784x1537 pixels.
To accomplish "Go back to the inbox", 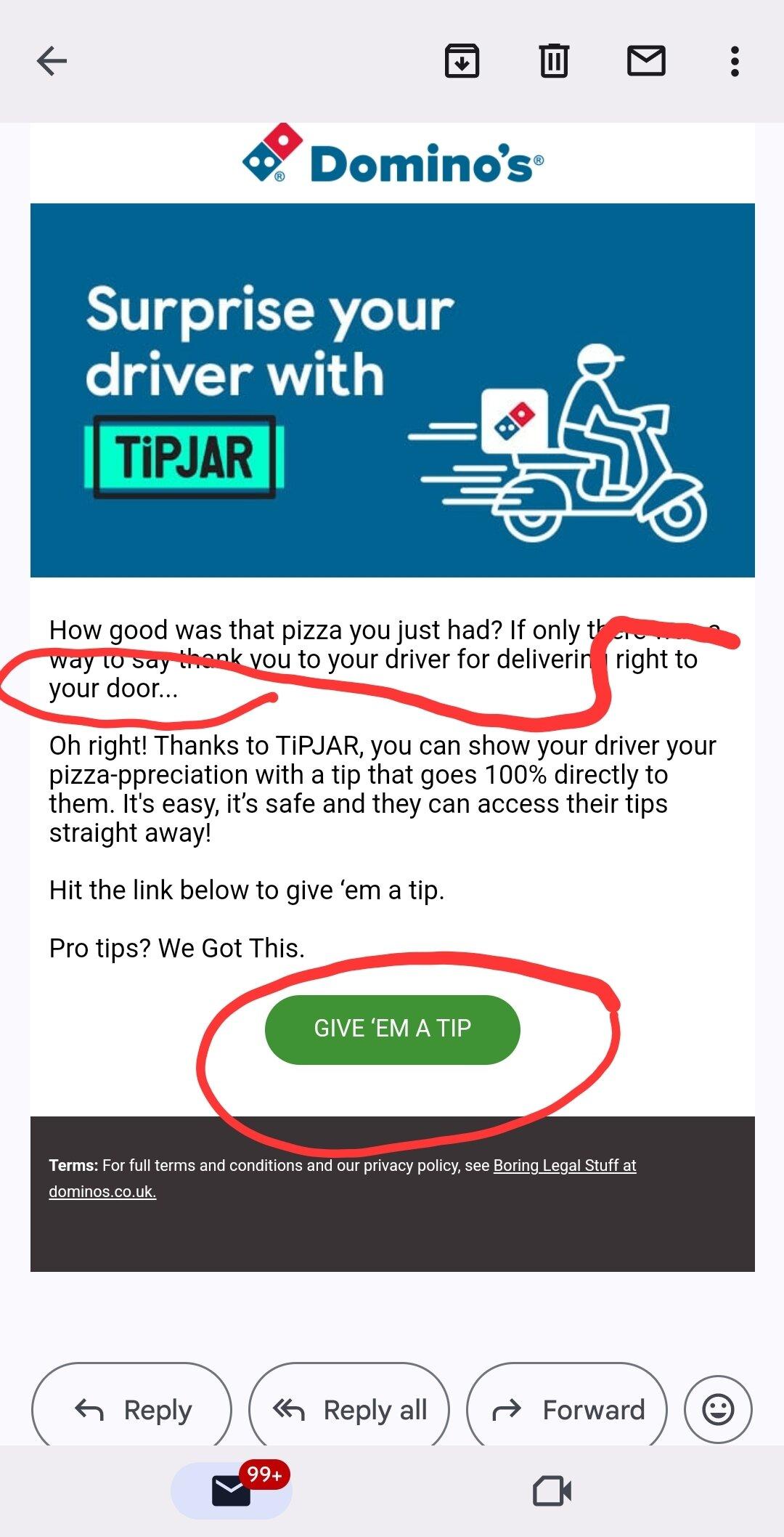I will tap(52, 61).
